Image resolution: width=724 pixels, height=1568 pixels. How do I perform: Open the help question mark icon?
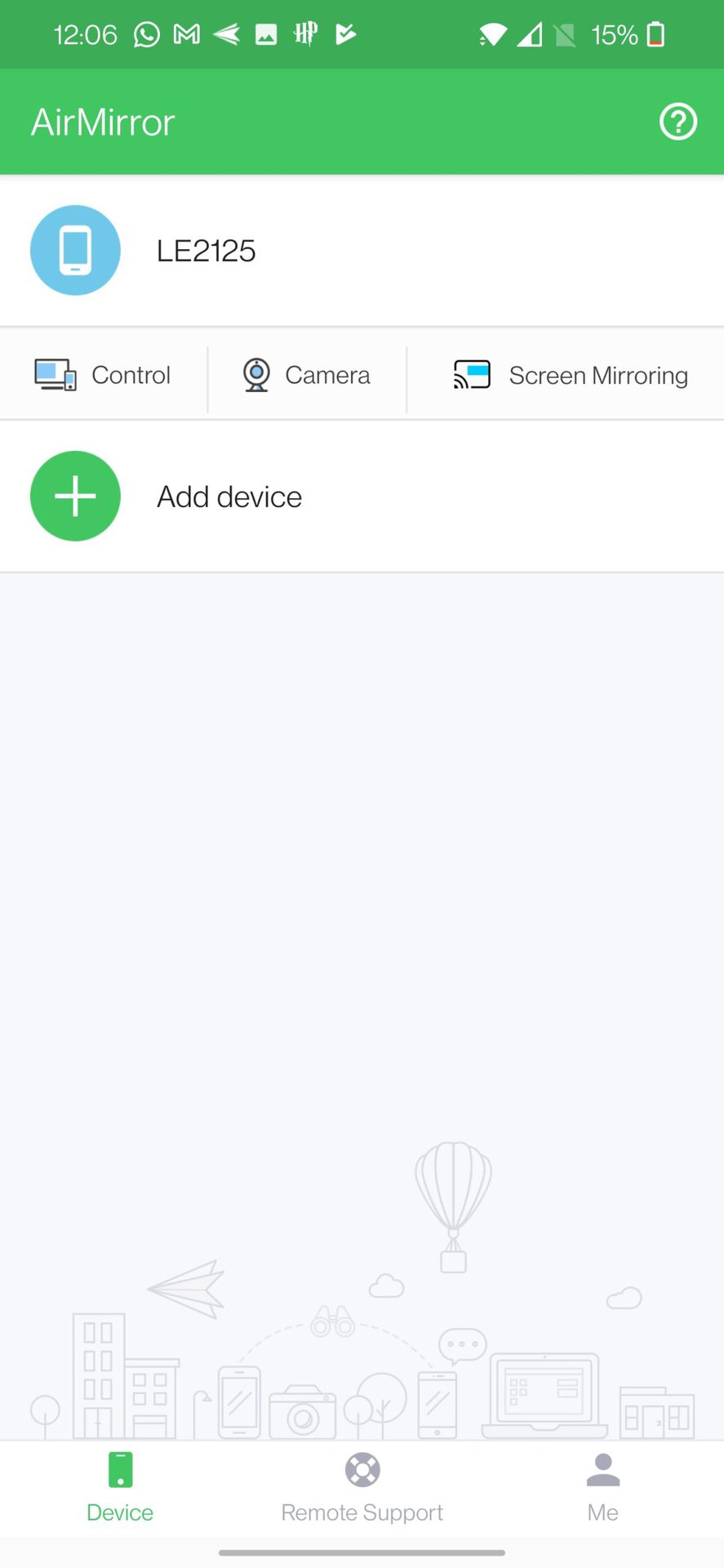[677, 122]
